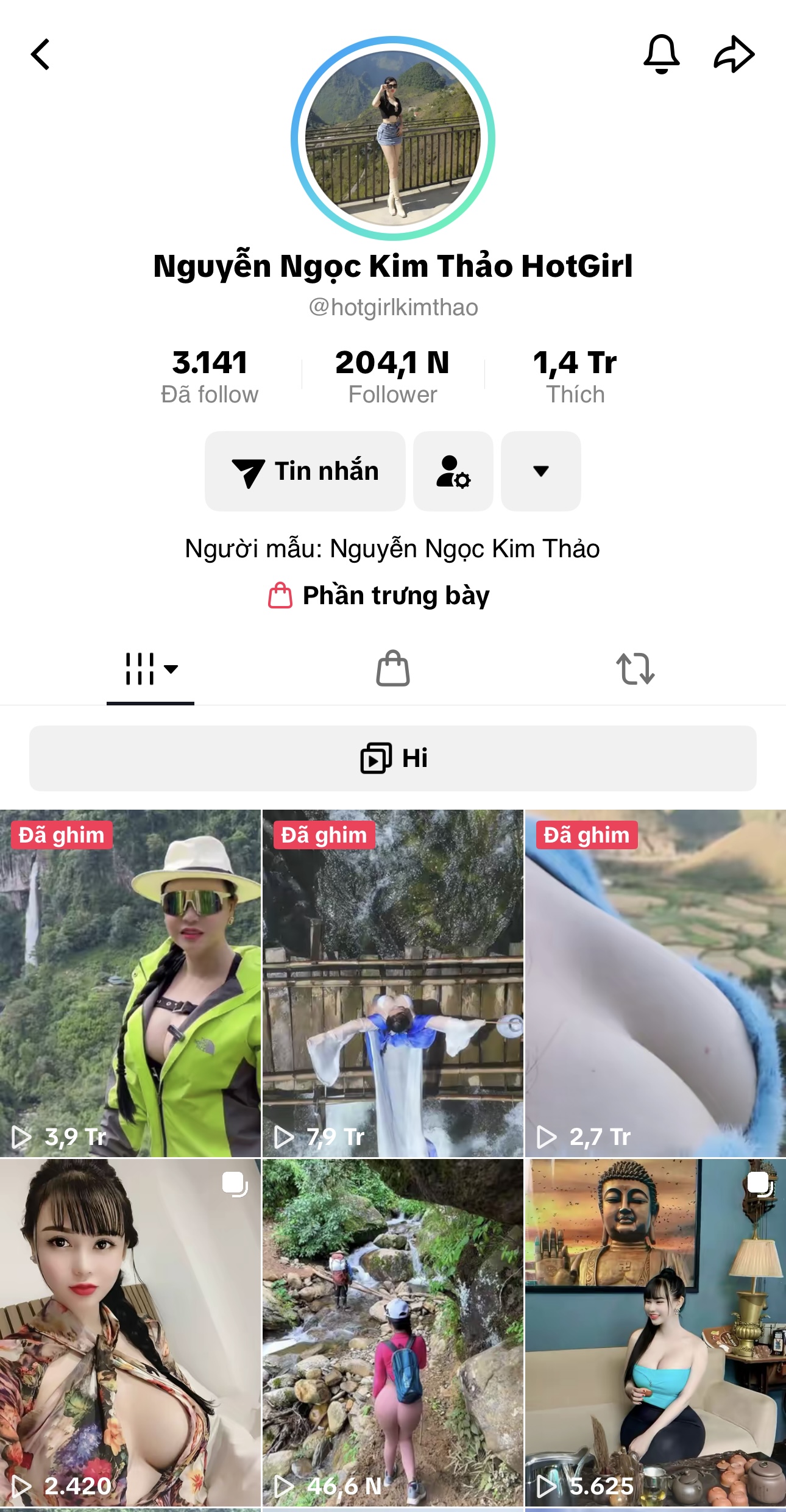Screen dimensions: 786x1512
Task: Share this profile
Action: pyautogui.click(x=734, y=55)
